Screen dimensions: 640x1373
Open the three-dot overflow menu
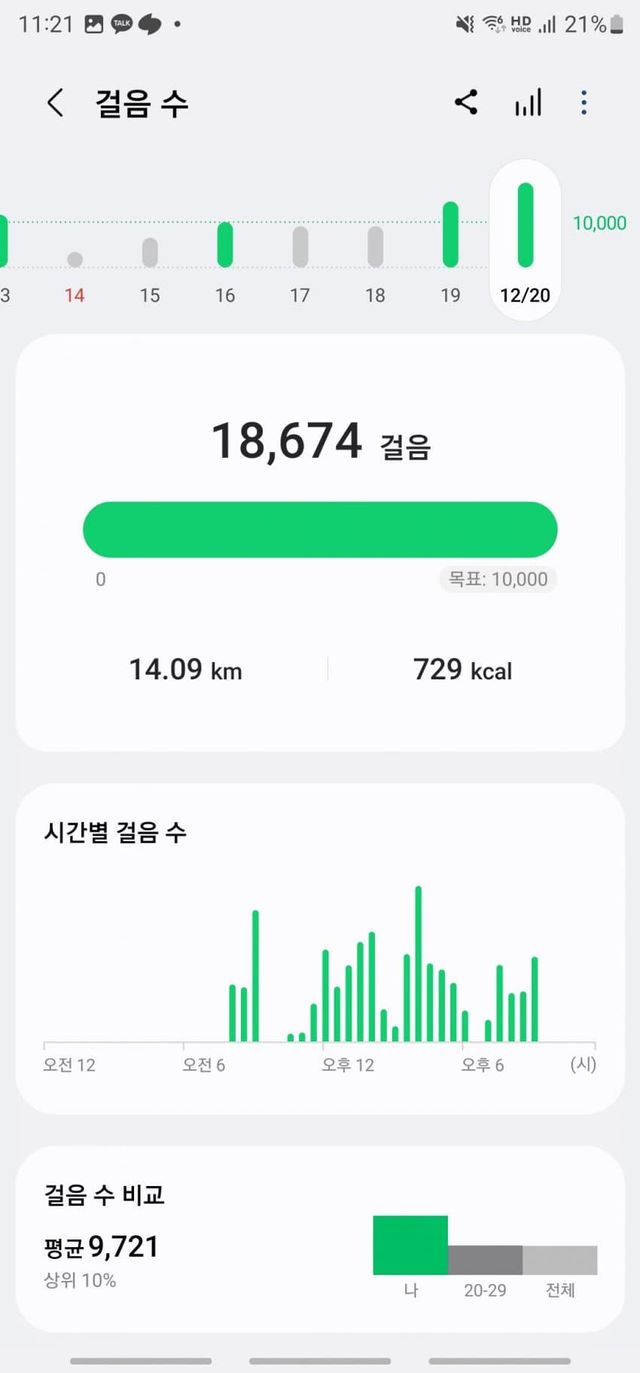tap(584, 102)
